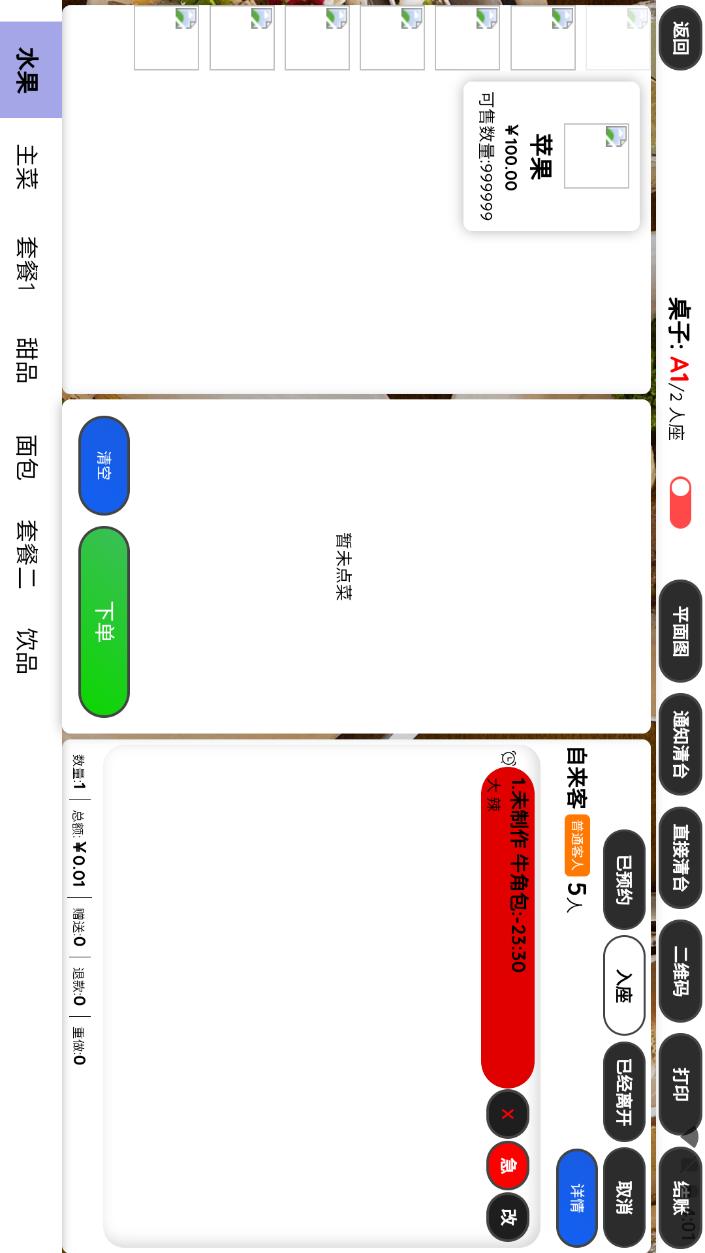The image size is (705, 1253).
Task: Mark the 牛角包 item as urgent (急)
Action: point(508,1166)
